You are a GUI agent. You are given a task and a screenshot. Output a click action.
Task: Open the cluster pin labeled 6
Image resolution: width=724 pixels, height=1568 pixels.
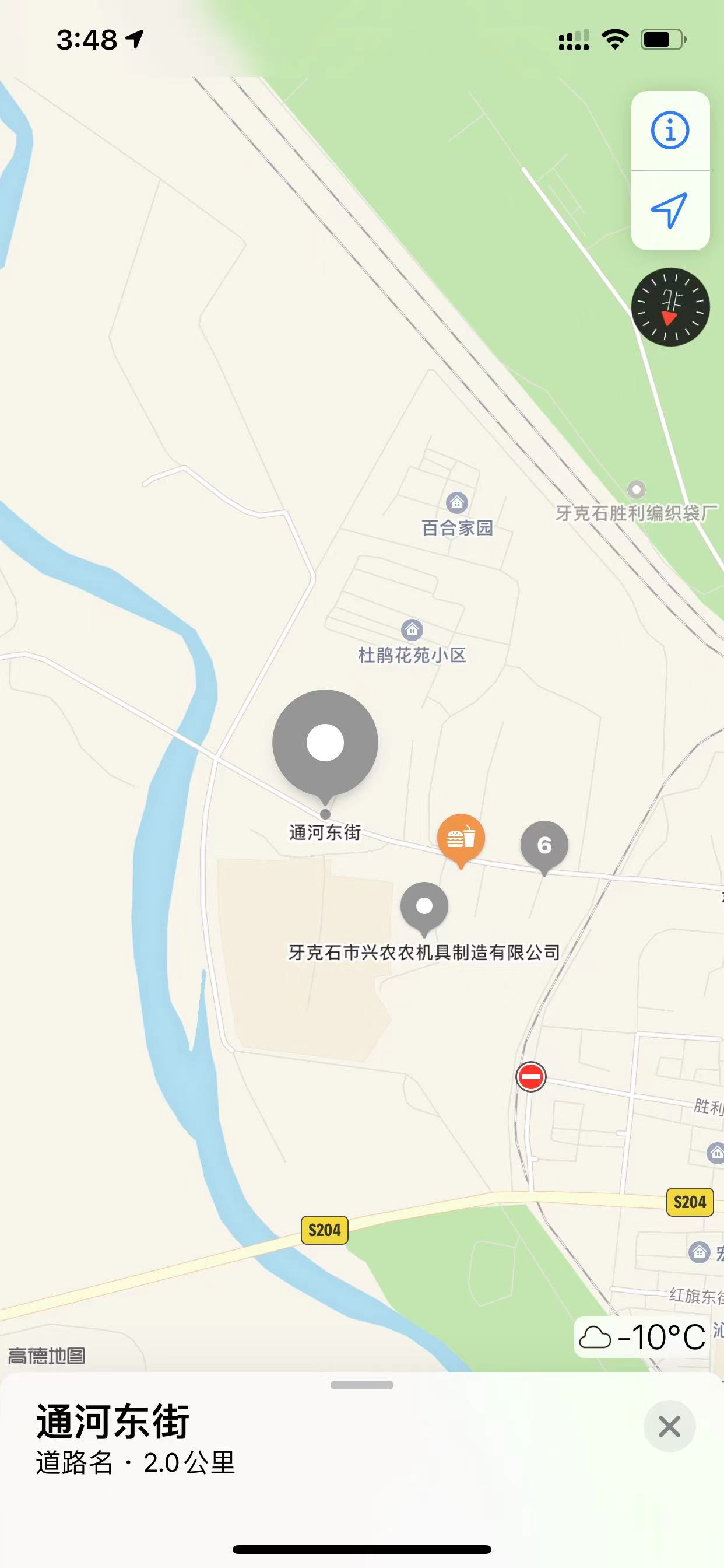coord(544,845)
